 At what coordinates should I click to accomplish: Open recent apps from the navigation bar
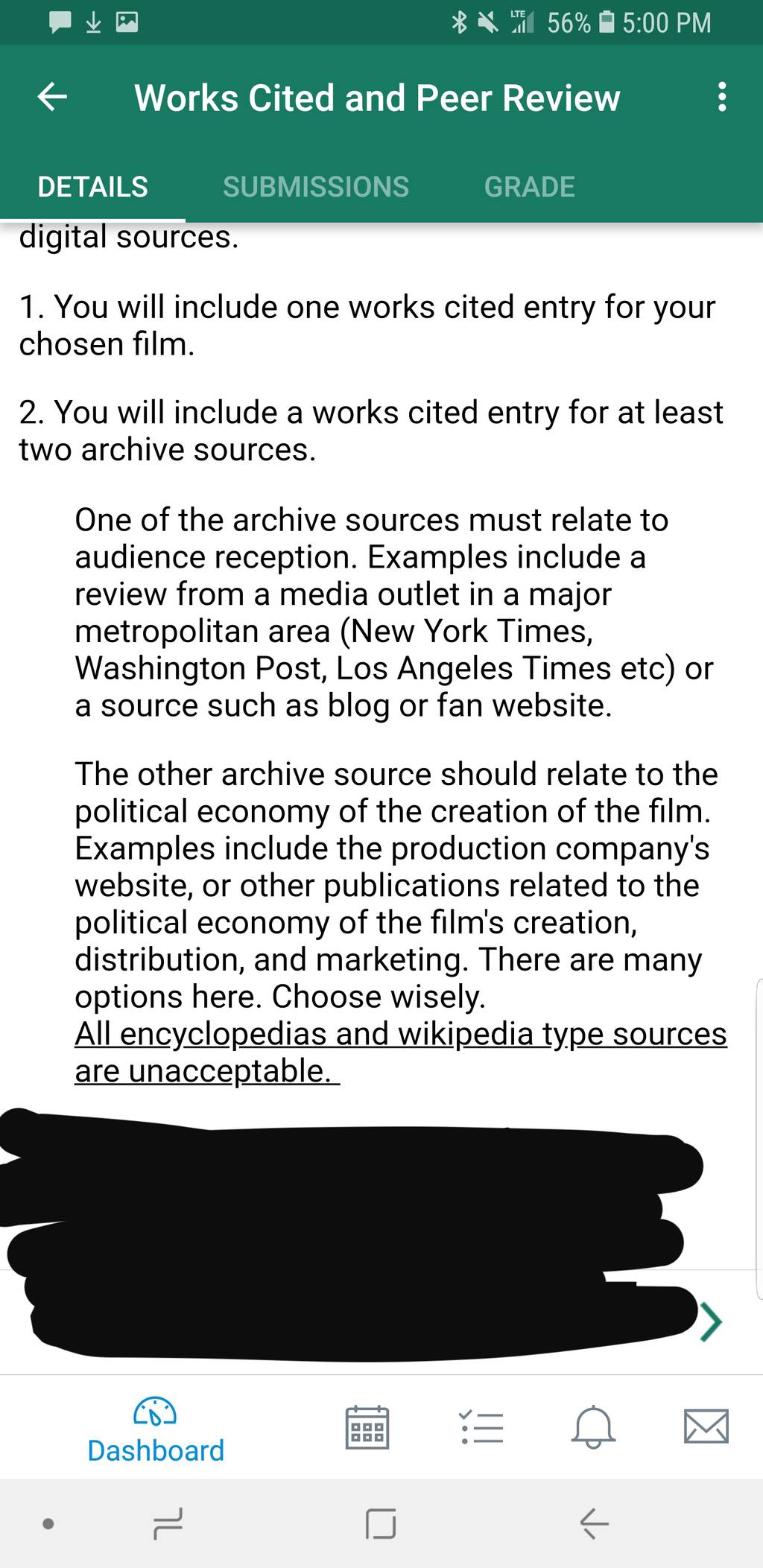tap(168, 1523)
